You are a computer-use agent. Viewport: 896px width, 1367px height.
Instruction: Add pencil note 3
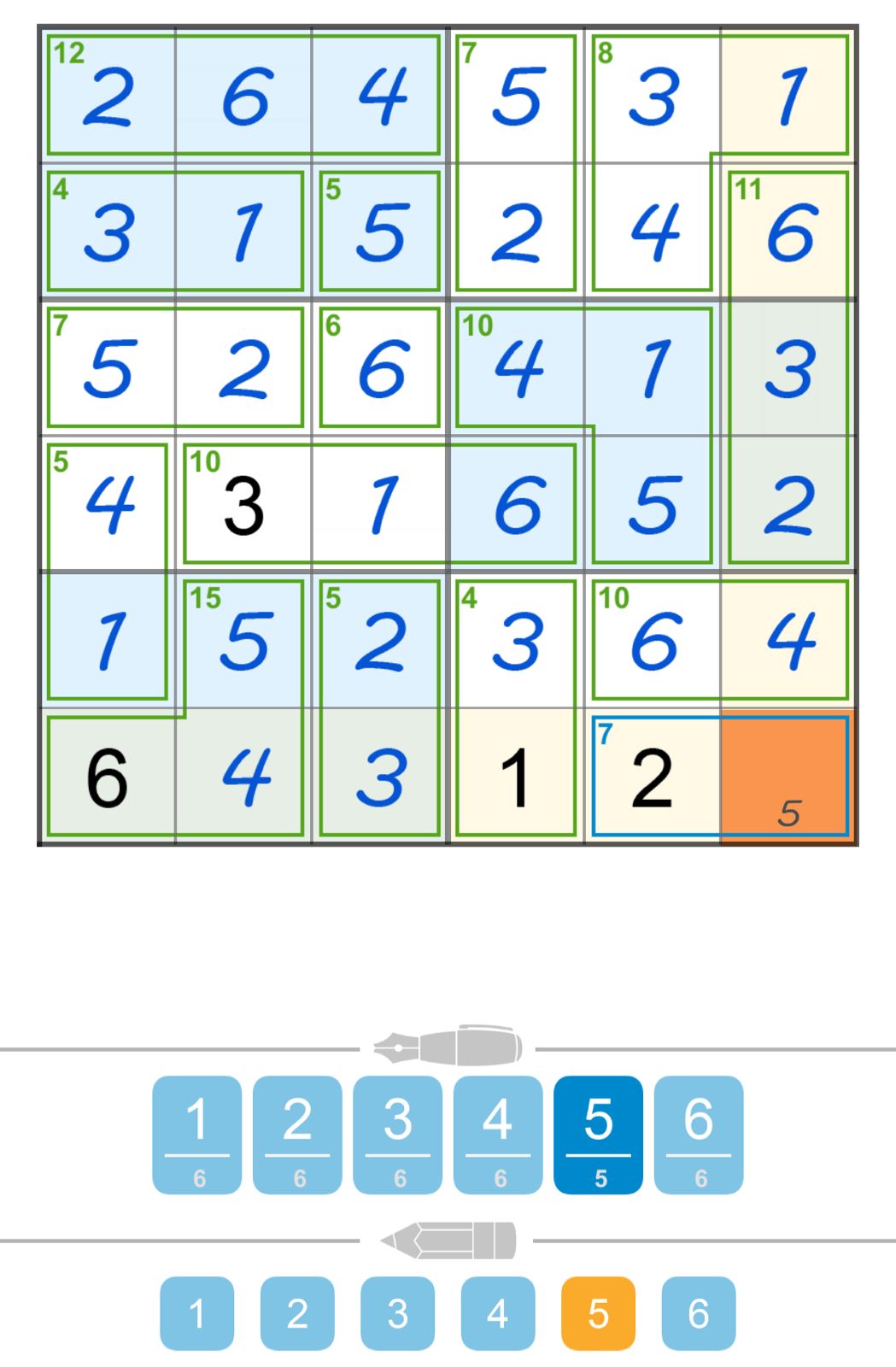point(397,1313)
